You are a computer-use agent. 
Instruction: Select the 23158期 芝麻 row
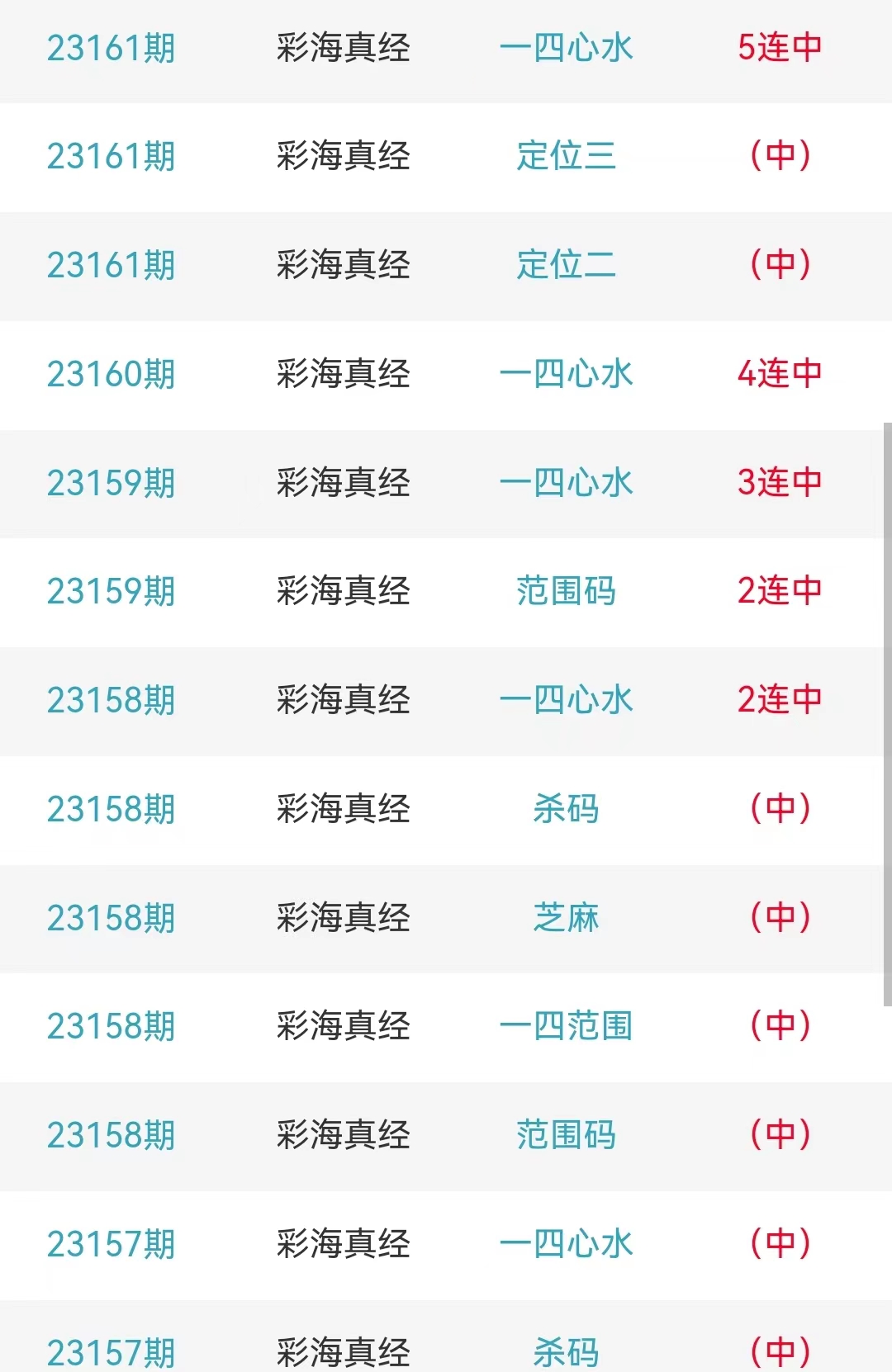[x=566, y=918]
